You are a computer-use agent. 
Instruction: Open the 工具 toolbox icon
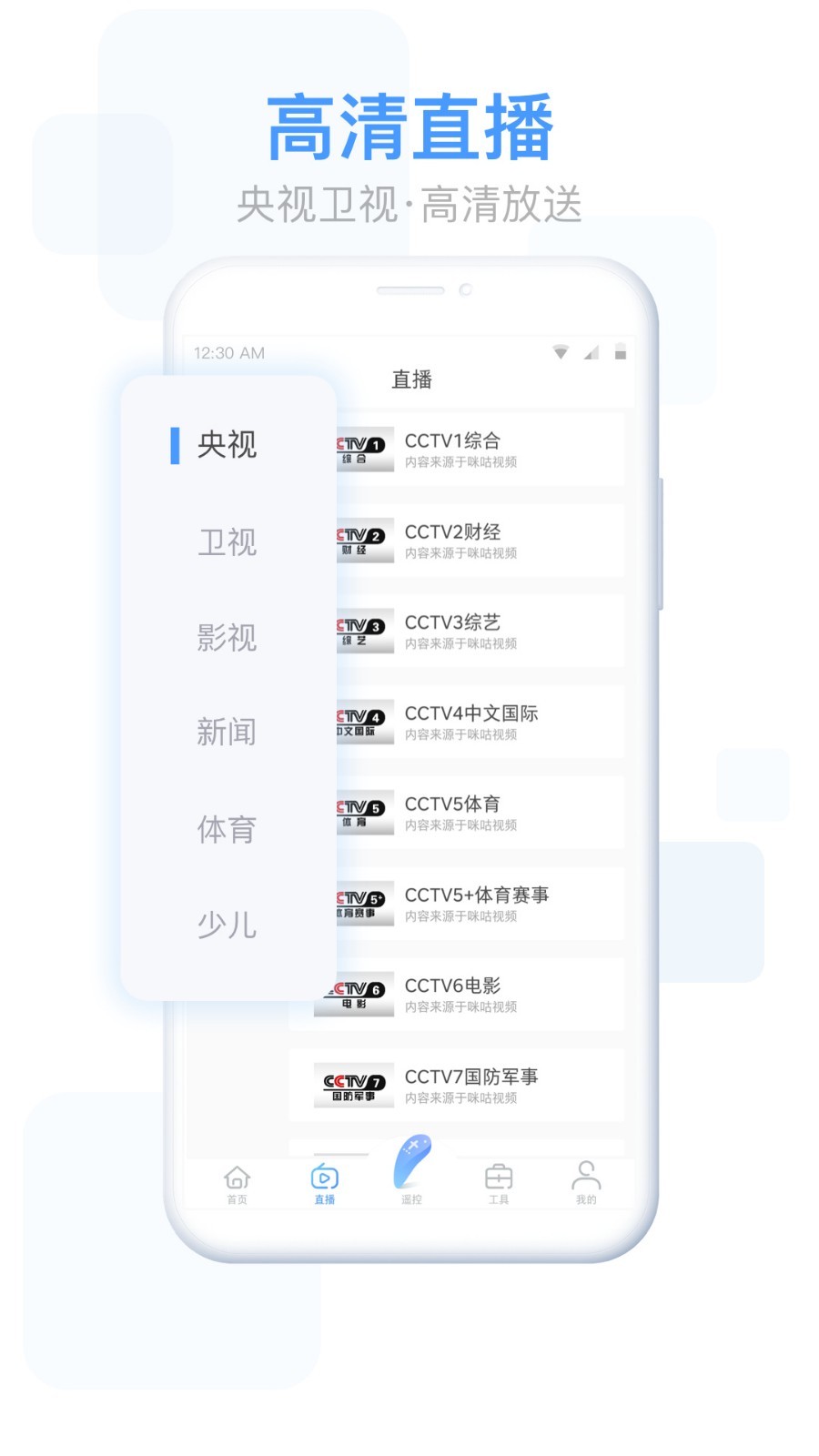[499, 1178]
